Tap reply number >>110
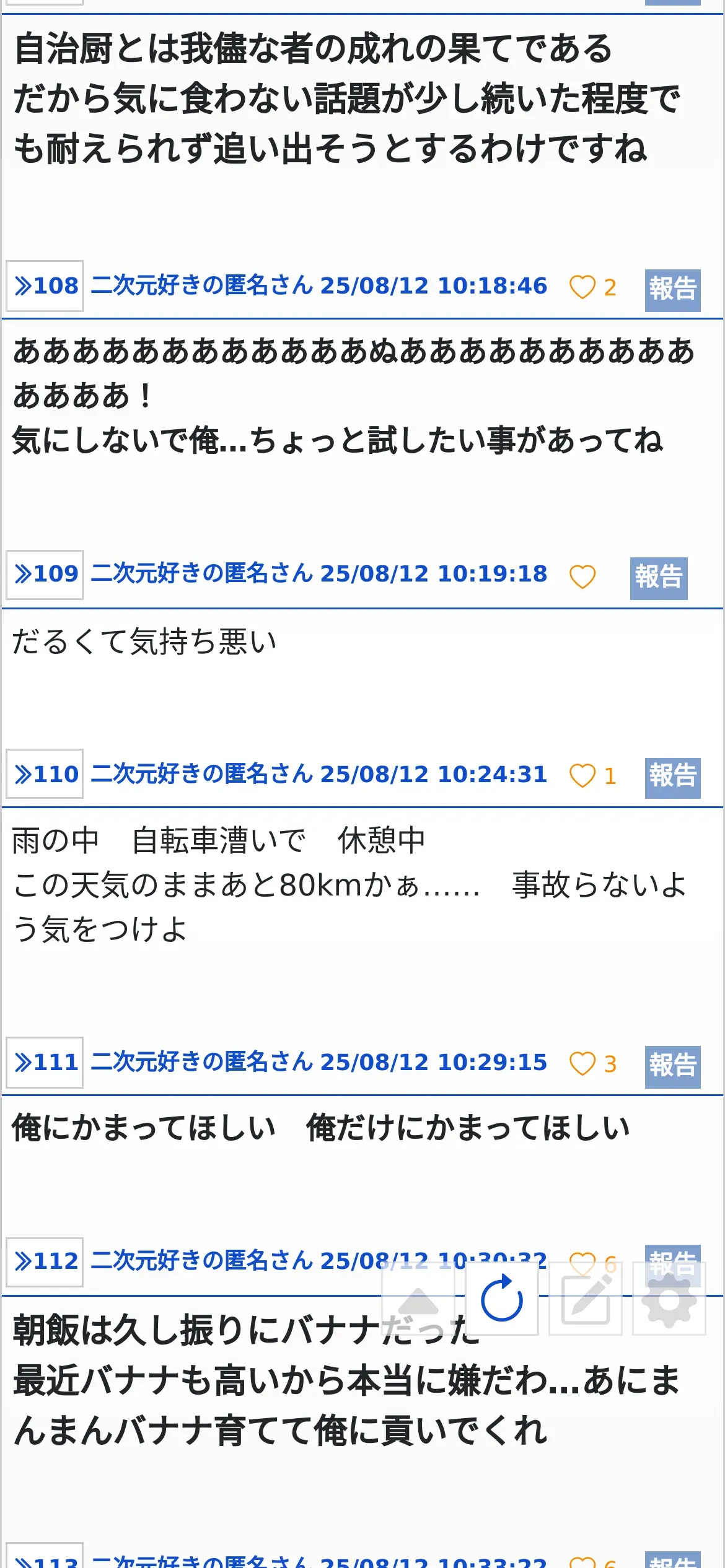Viewport: 725px width, 1568px height. pyautogui.click(x=45, y=774)
